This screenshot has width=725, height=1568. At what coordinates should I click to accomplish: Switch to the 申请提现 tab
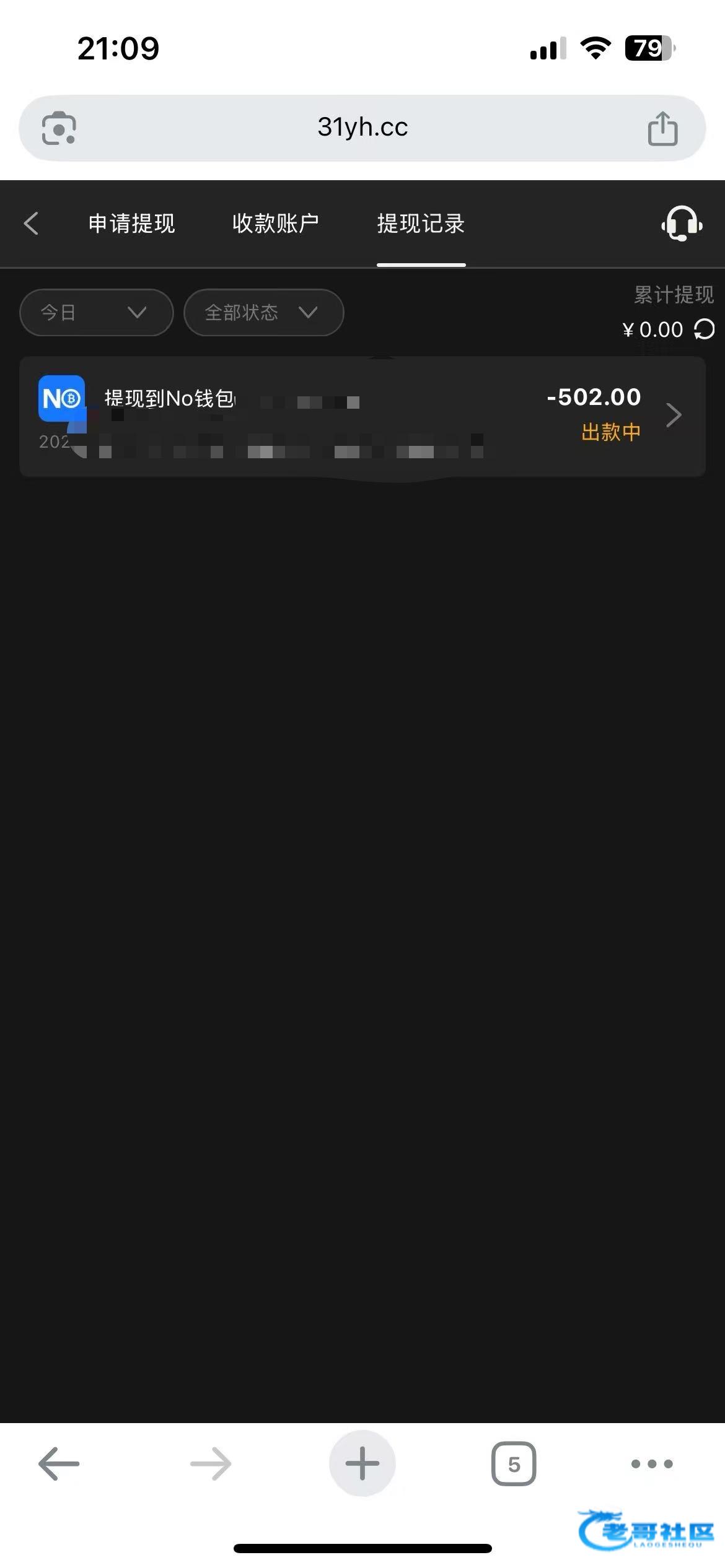coord(131,224)
